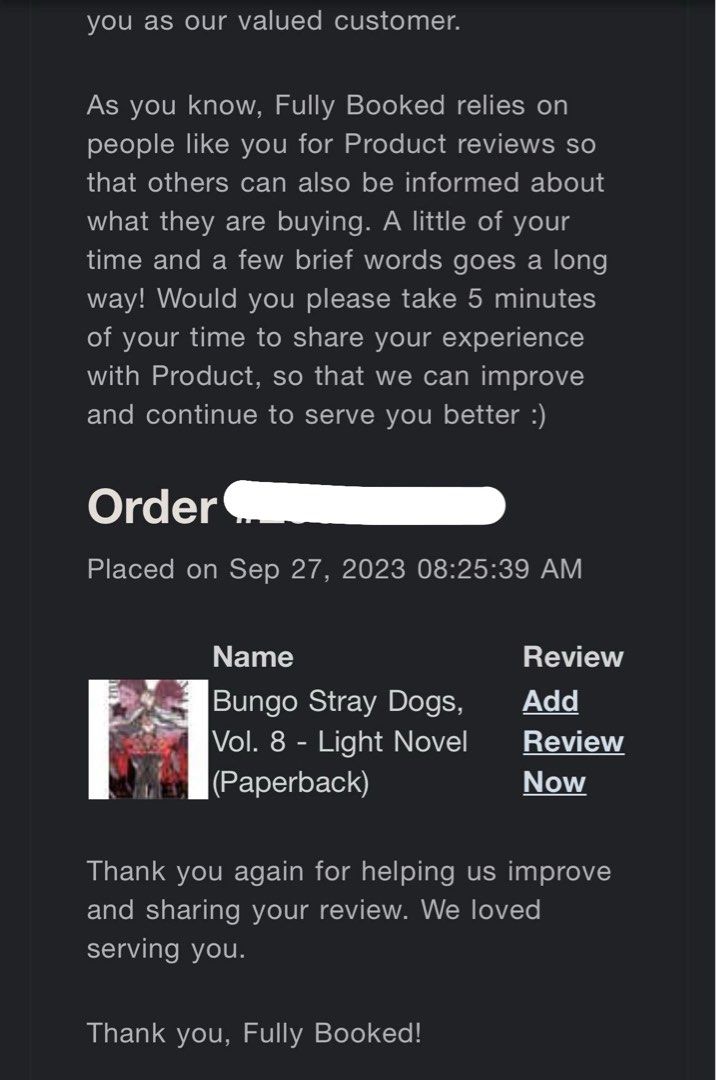Open the Add Review Now link

572,742
